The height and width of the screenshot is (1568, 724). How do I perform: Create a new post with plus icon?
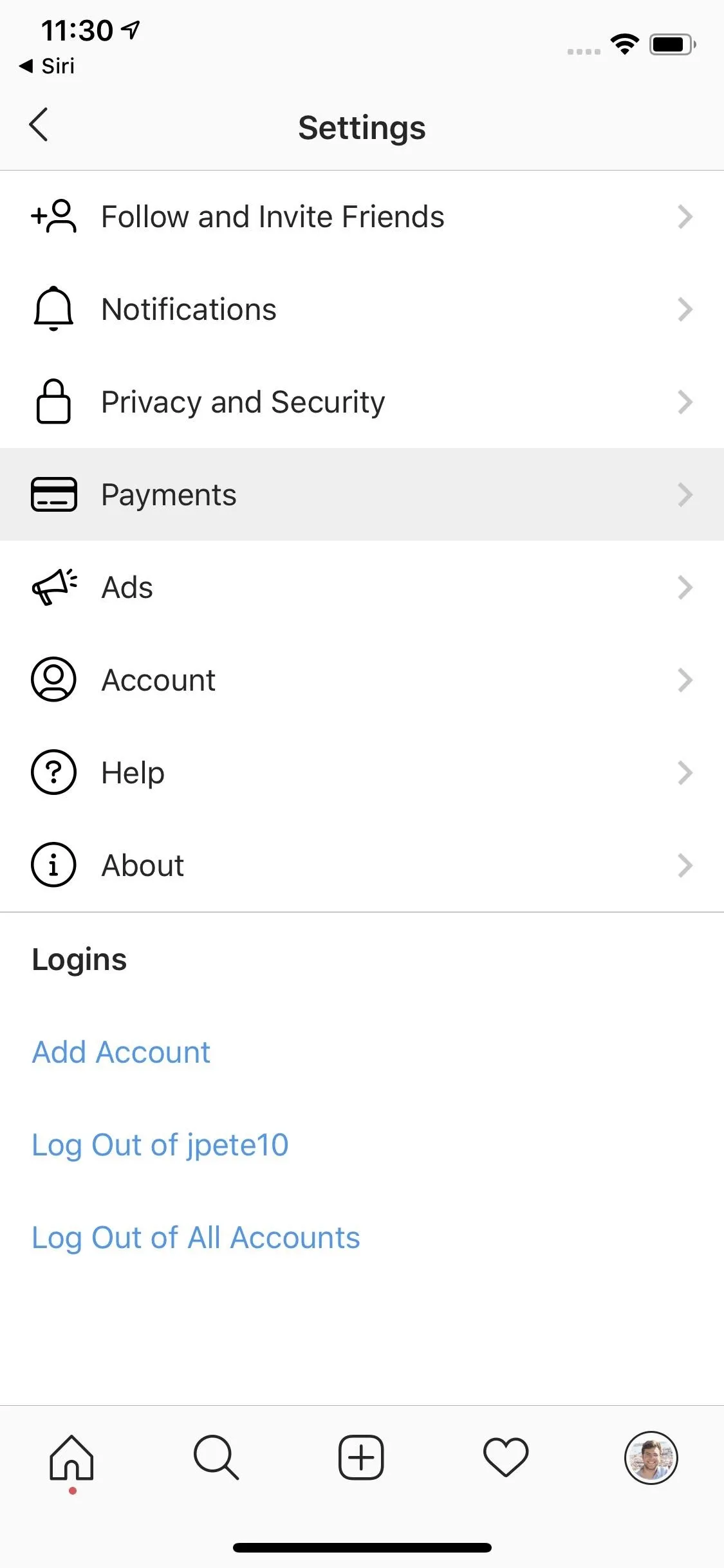(x=361, y=1457)
